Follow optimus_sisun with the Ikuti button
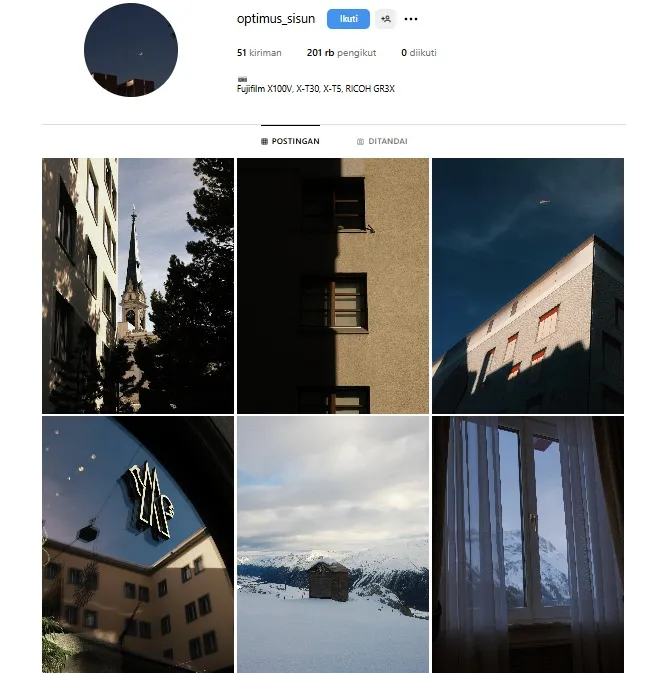Viewport: 672px width, 673px height. (348, 19)
